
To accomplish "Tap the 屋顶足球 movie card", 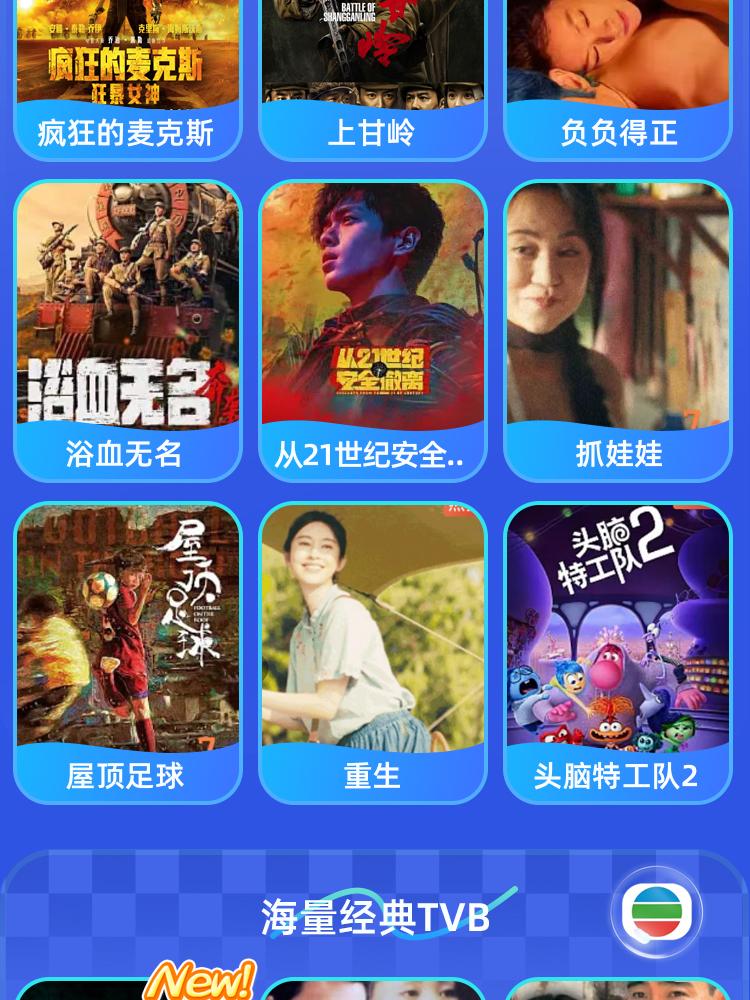I will 127,650.
